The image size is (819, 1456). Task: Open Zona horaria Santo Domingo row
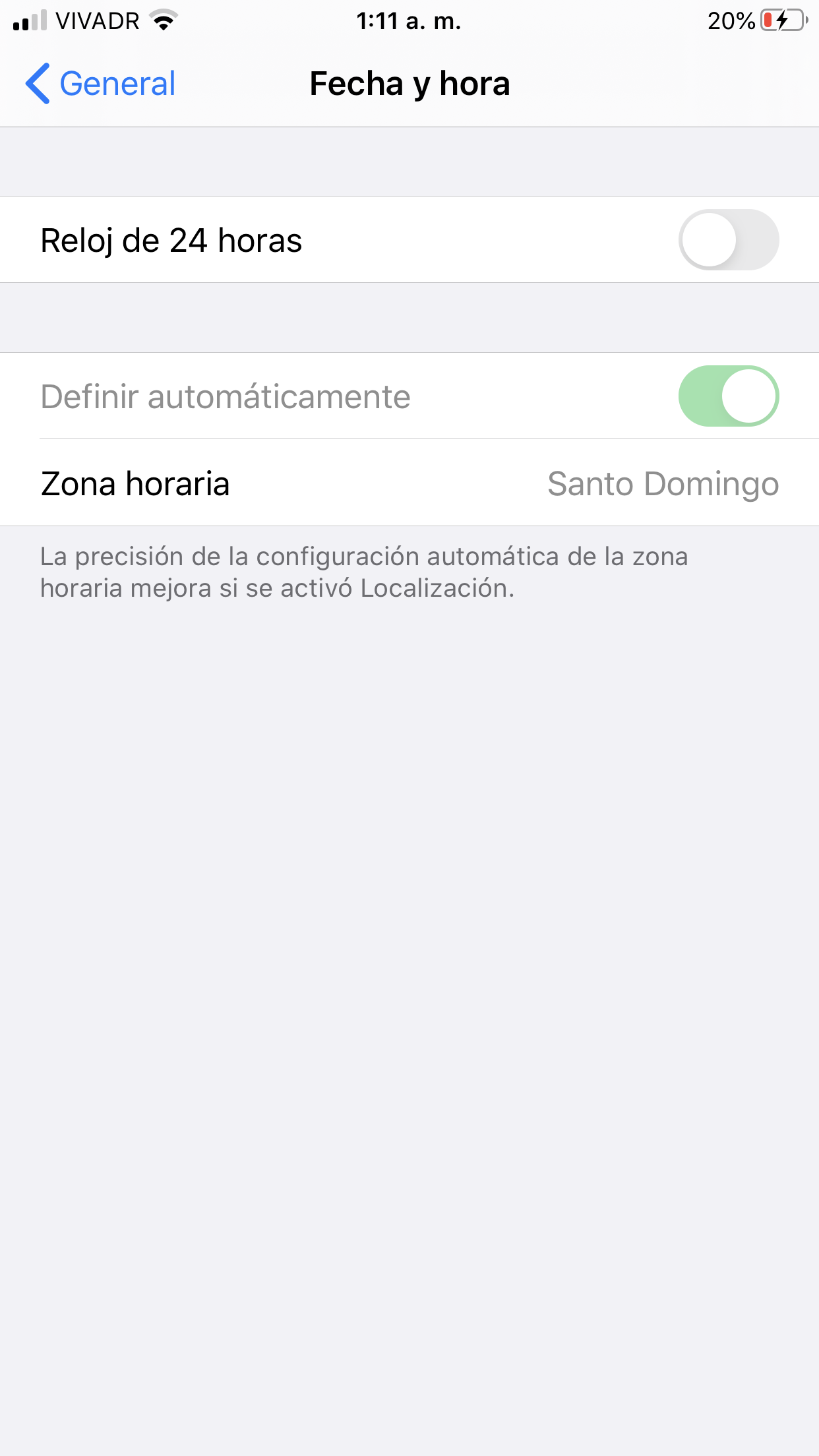coord(409,483)
